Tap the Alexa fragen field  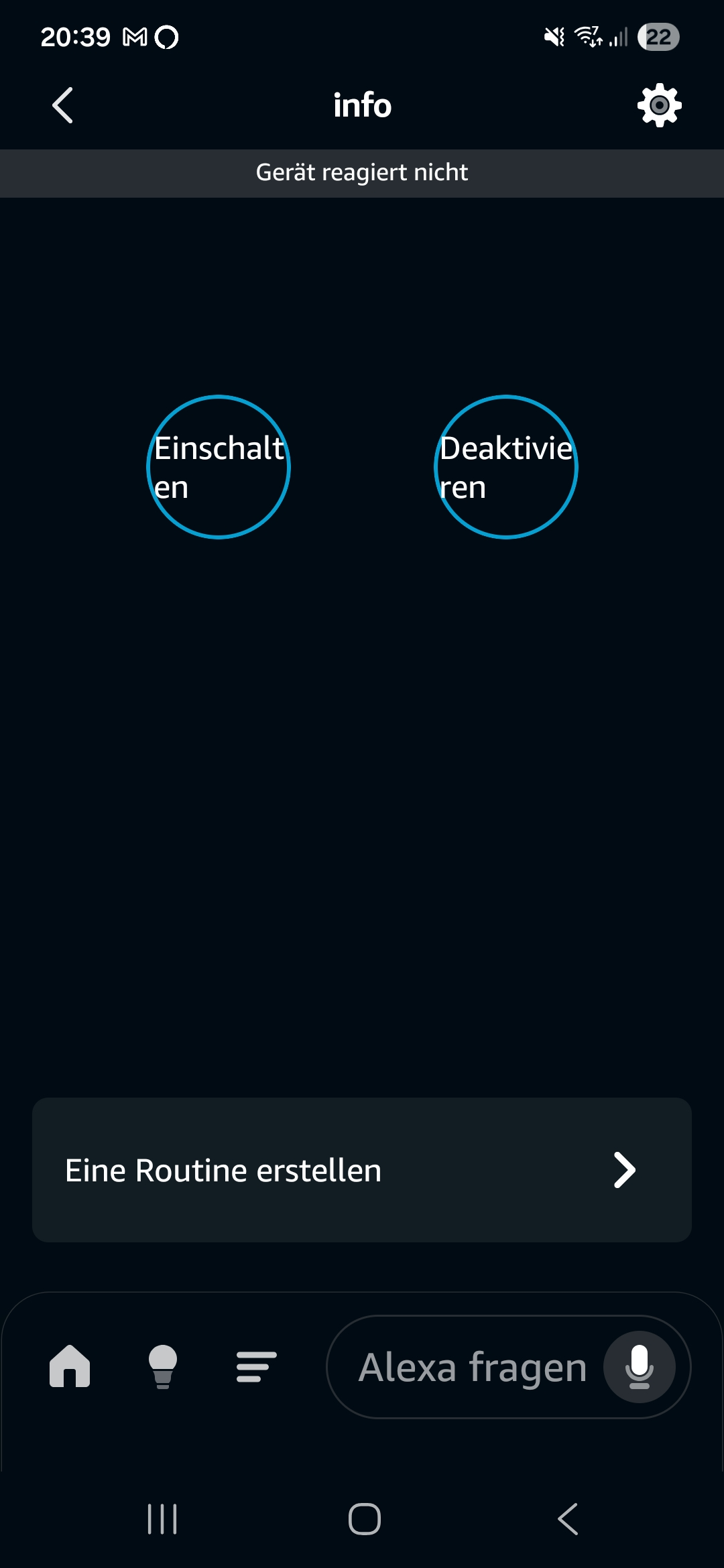pos(469,1367)
